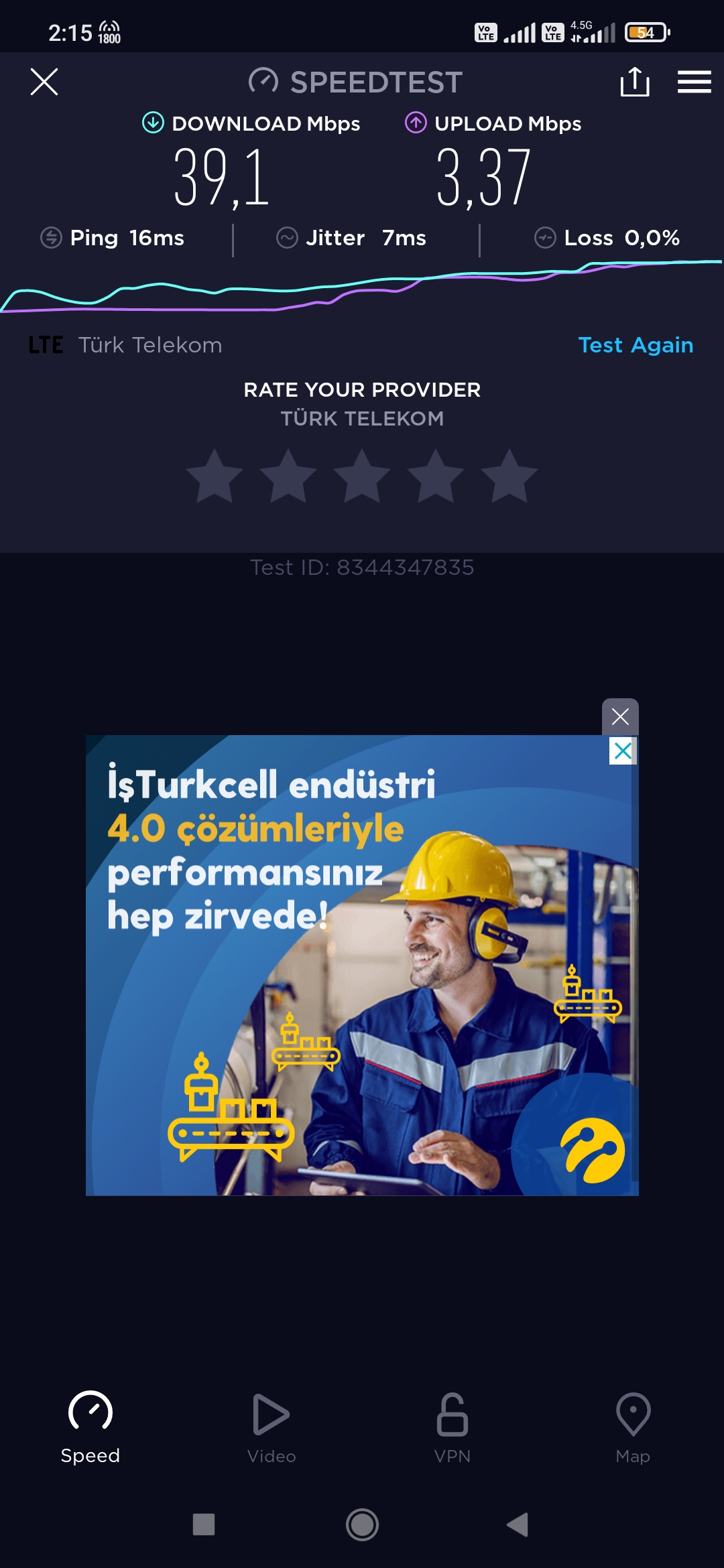The image size is (724, 1568).
Task: Open the hamburger menu
Action: (x=694, y=82)
